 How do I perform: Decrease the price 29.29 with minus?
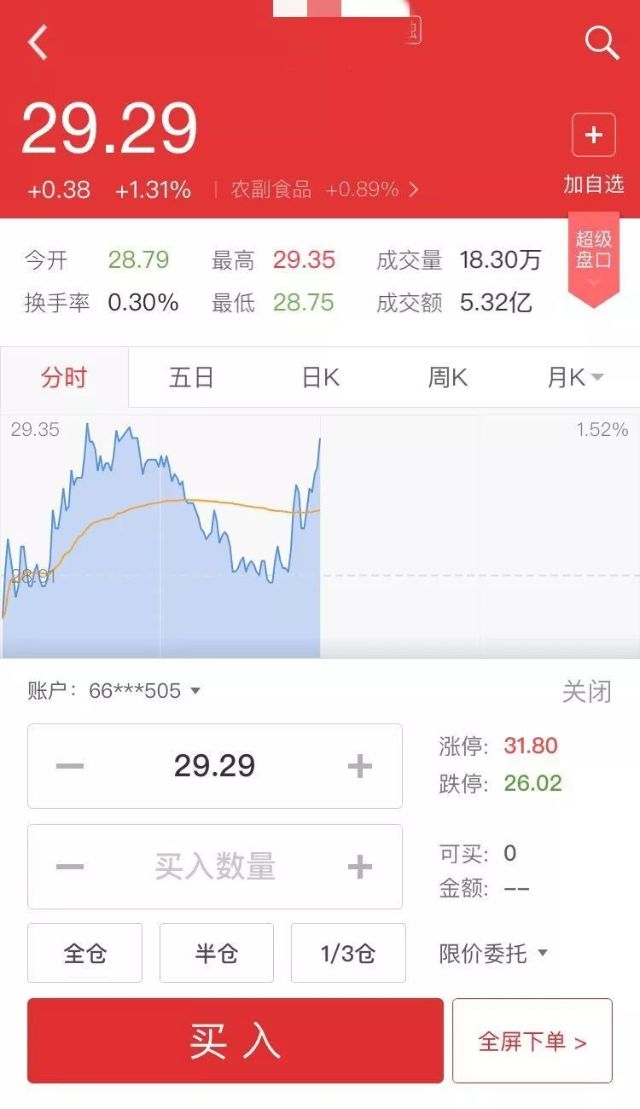point(70,766)
